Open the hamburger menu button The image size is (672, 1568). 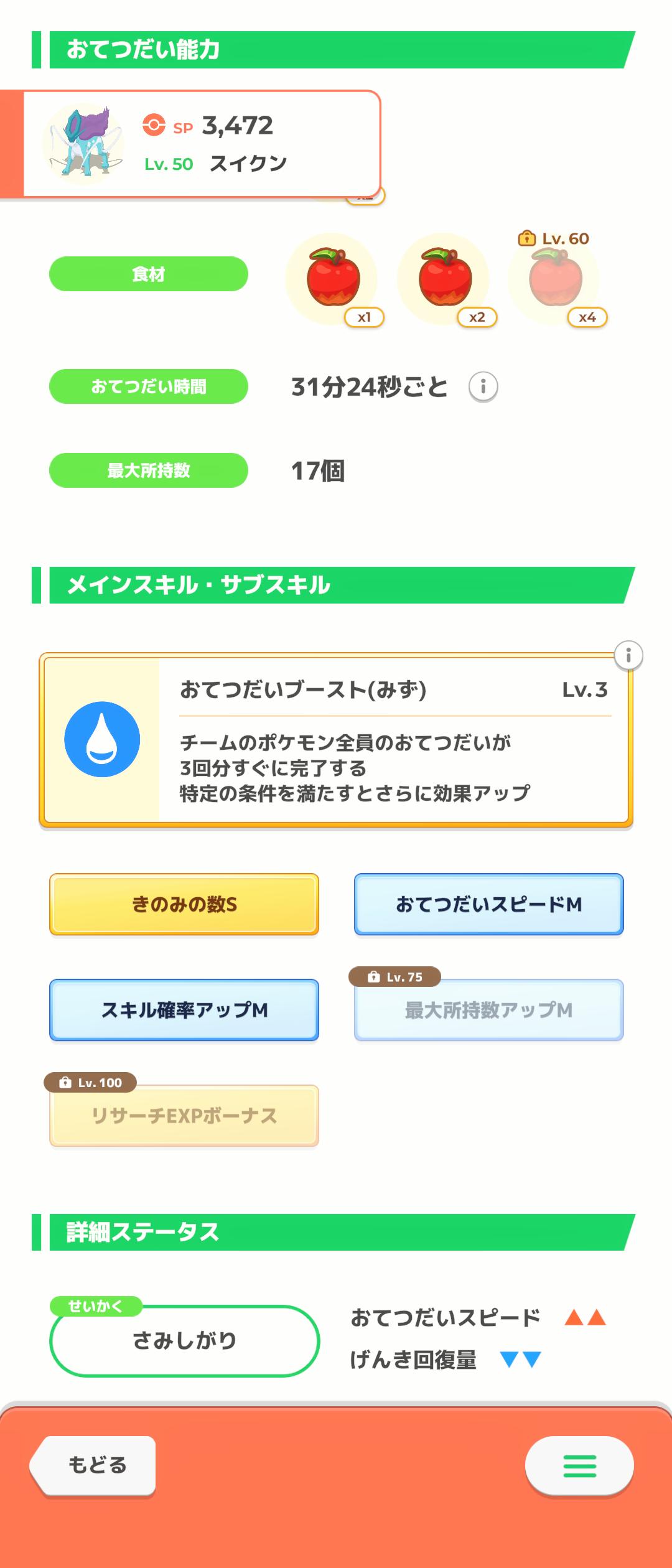click(x=579, y=1465)
